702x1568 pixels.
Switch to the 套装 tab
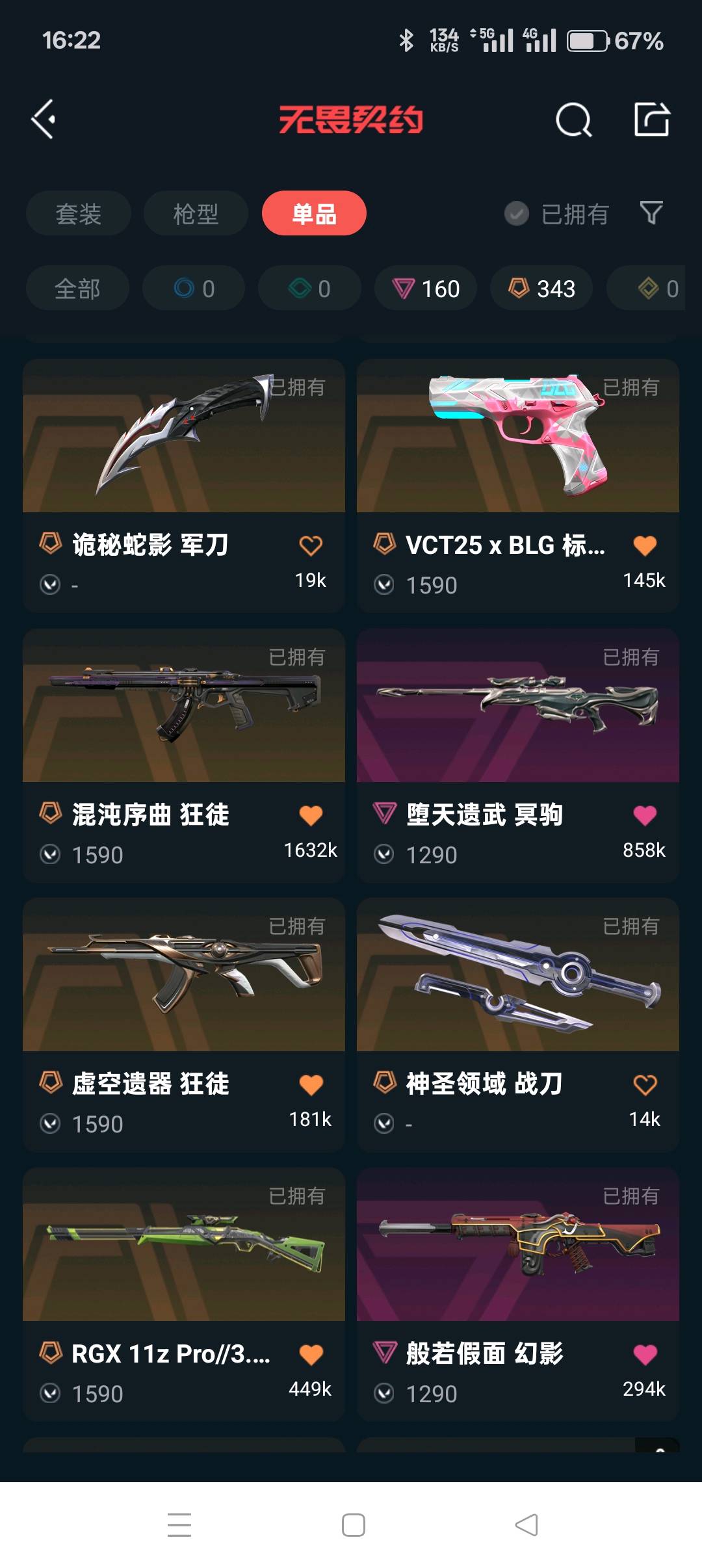point(79,213)
